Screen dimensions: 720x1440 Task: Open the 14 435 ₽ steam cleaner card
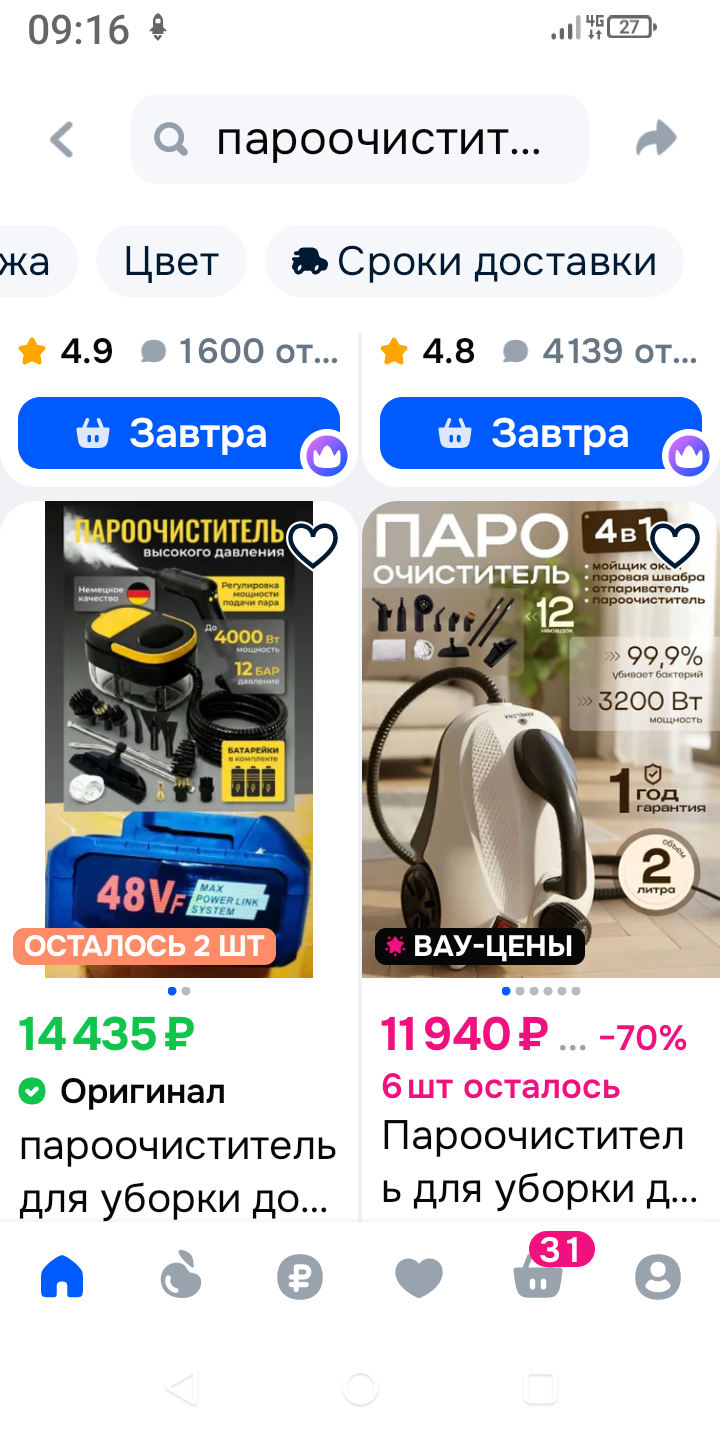click(179, 740)
